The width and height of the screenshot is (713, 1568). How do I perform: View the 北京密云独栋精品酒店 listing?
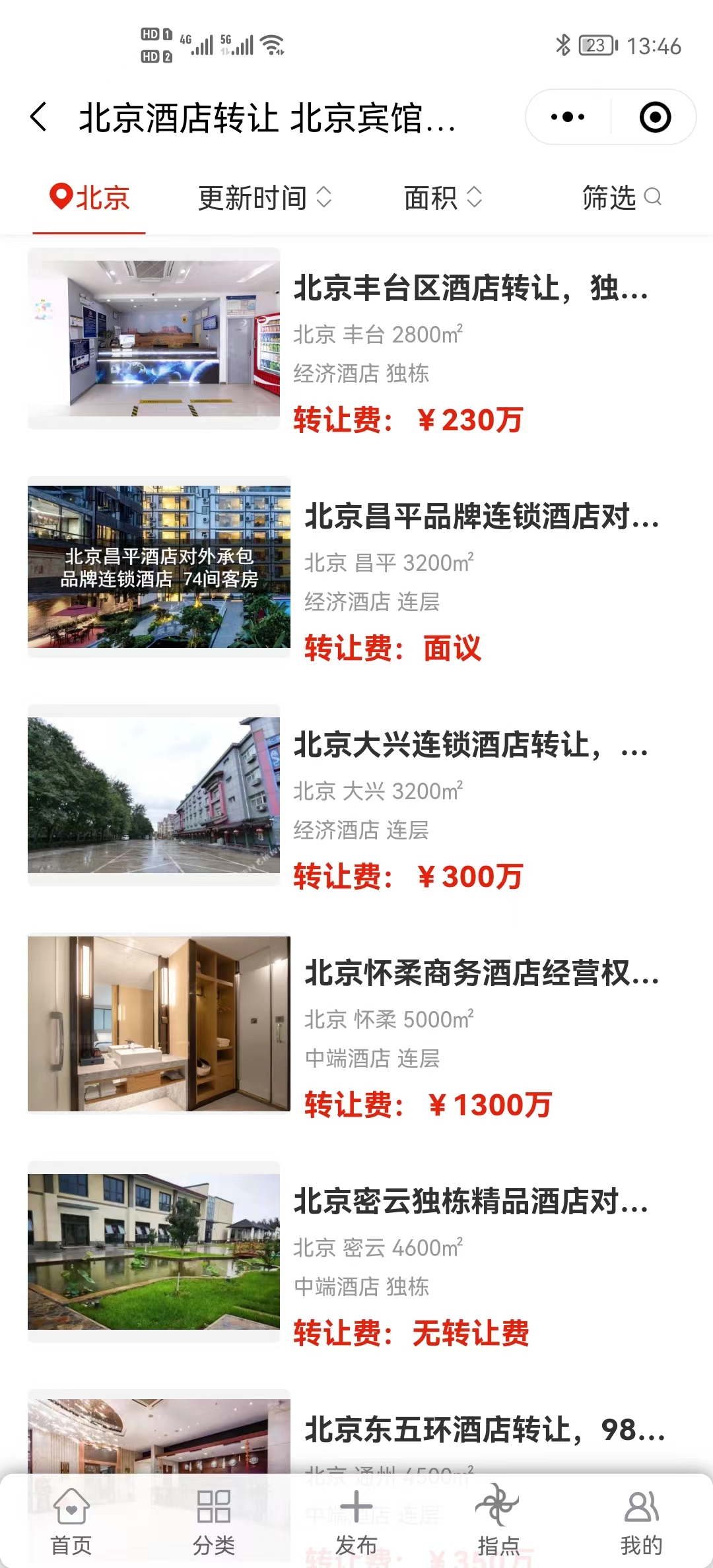pos(470,1202)
